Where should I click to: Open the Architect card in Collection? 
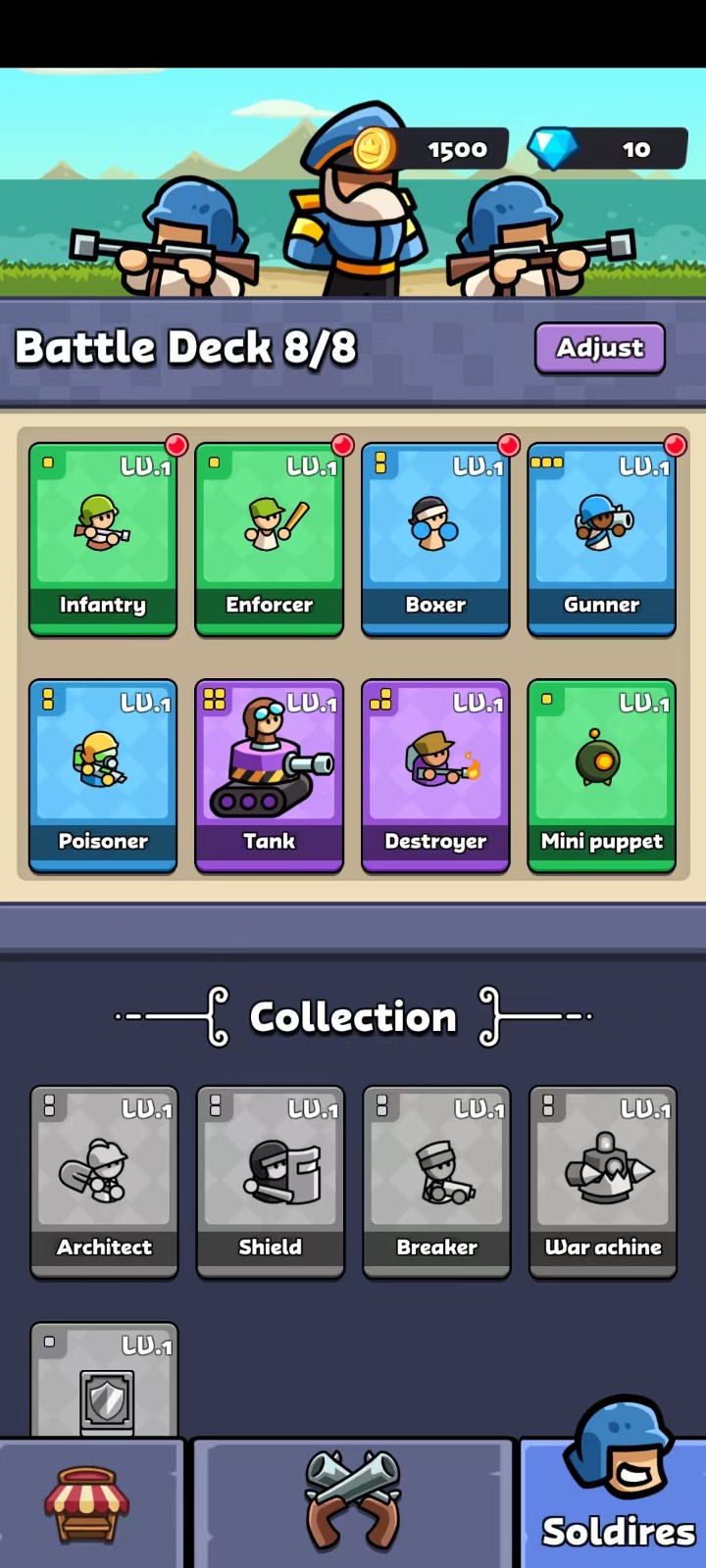[x=104, y=1181]
